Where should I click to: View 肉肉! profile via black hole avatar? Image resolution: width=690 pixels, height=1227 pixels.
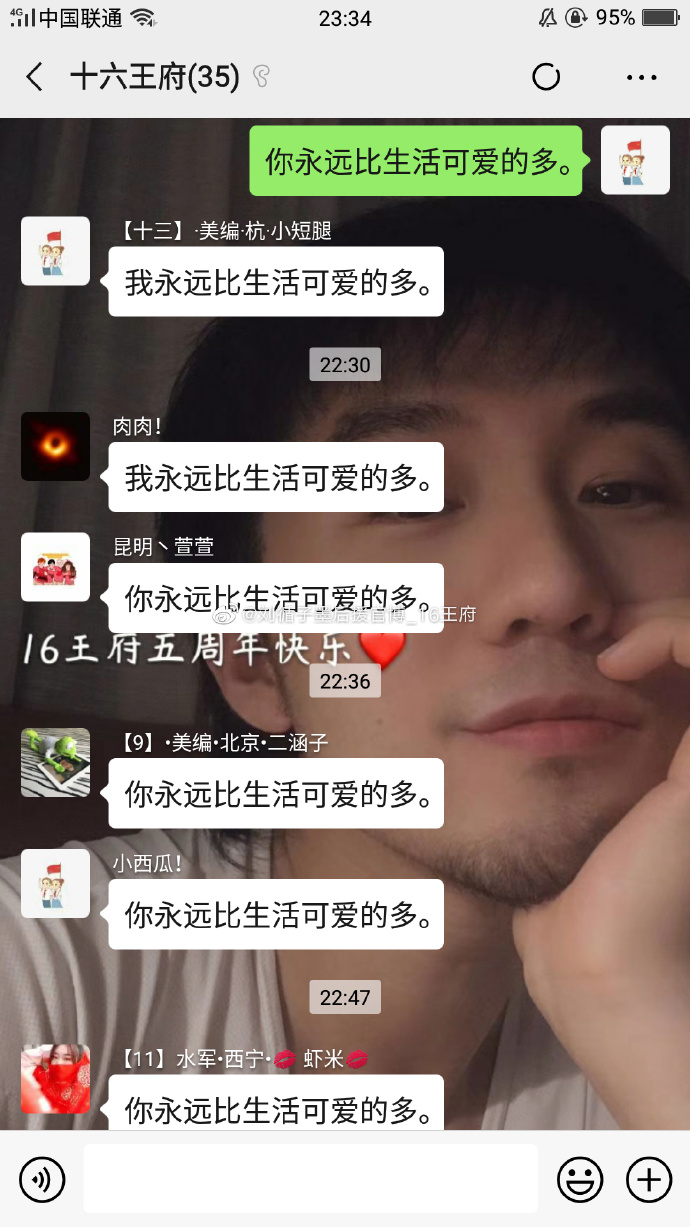56,446
